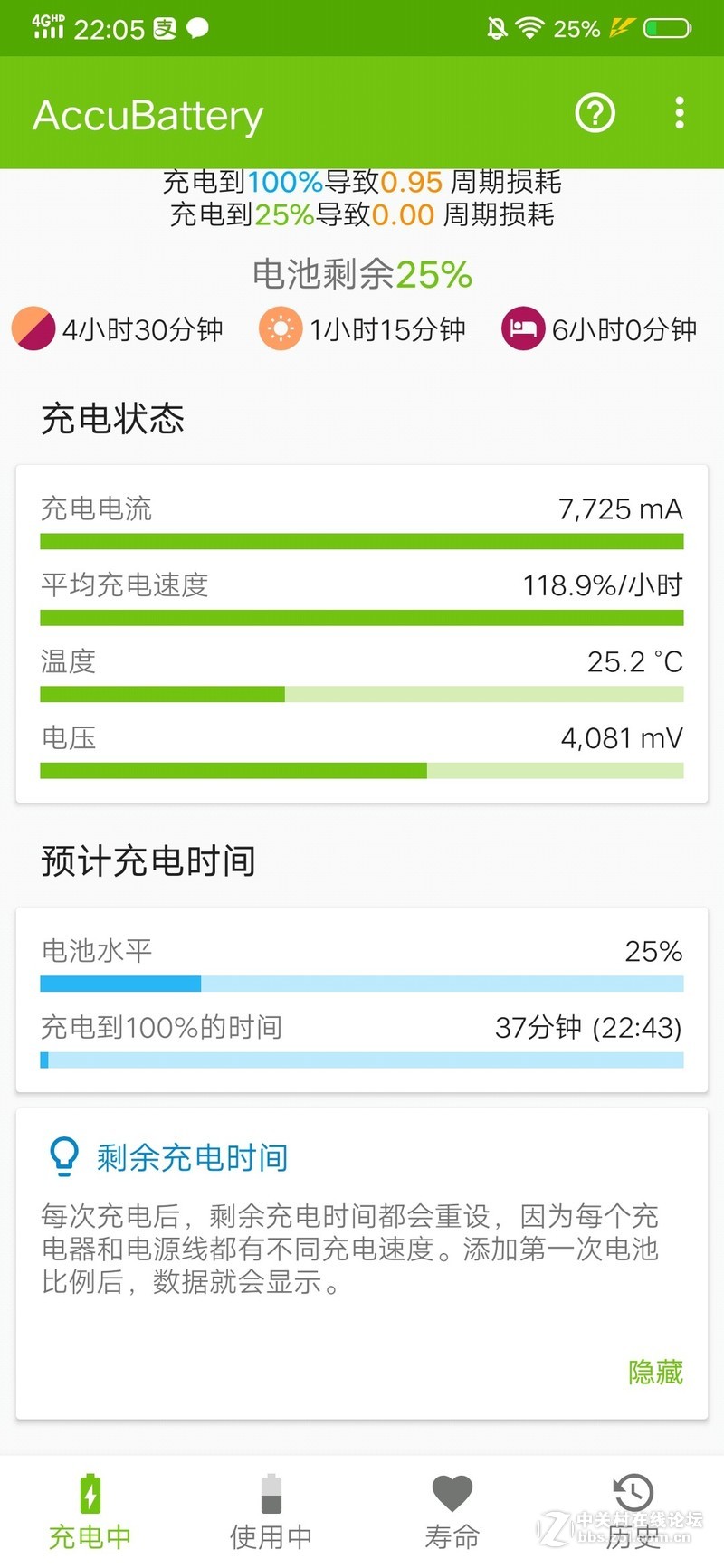Tap the 电池剩余25% text
Viewport: 724px width, 1568px height.
point(361,273)
